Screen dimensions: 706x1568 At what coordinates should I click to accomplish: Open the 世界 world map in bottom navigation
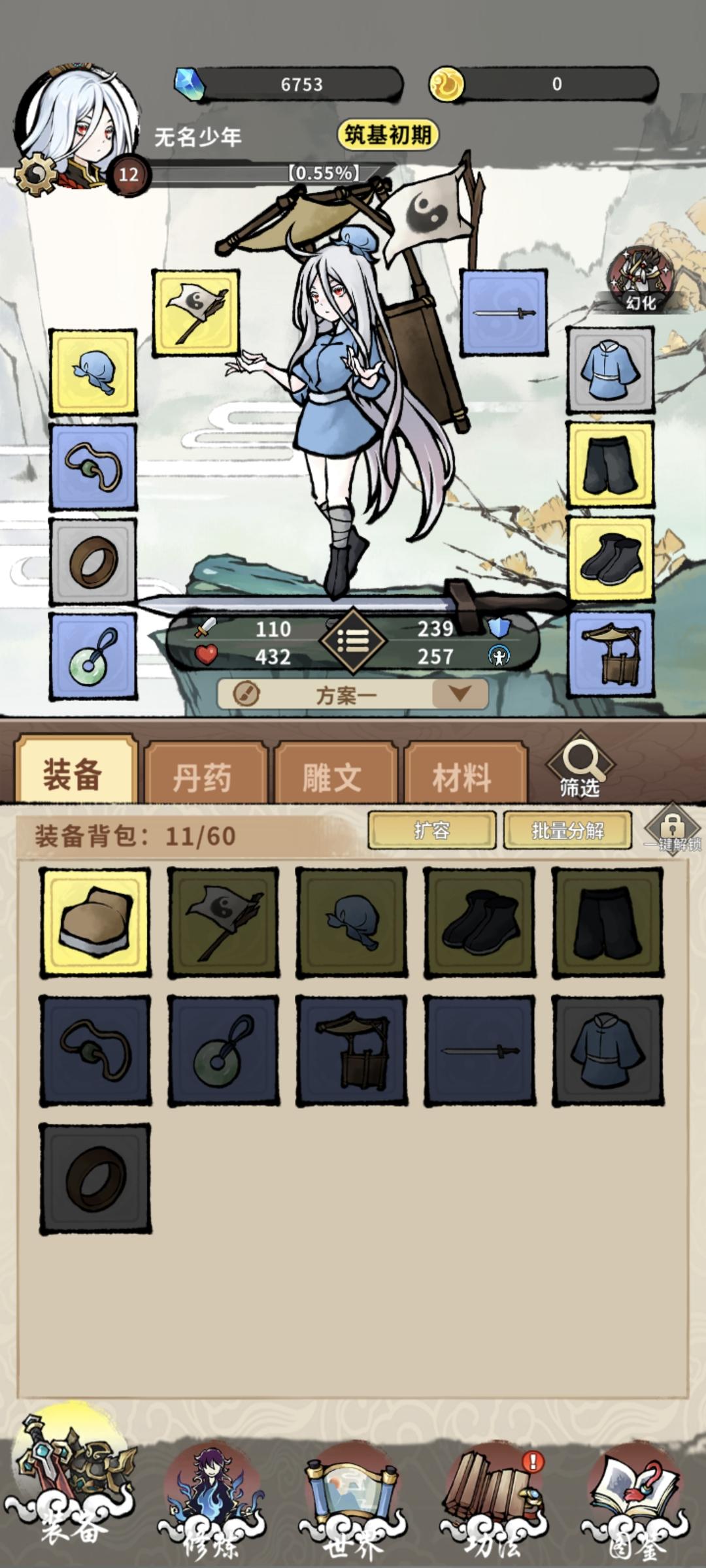coord(352,1503)
